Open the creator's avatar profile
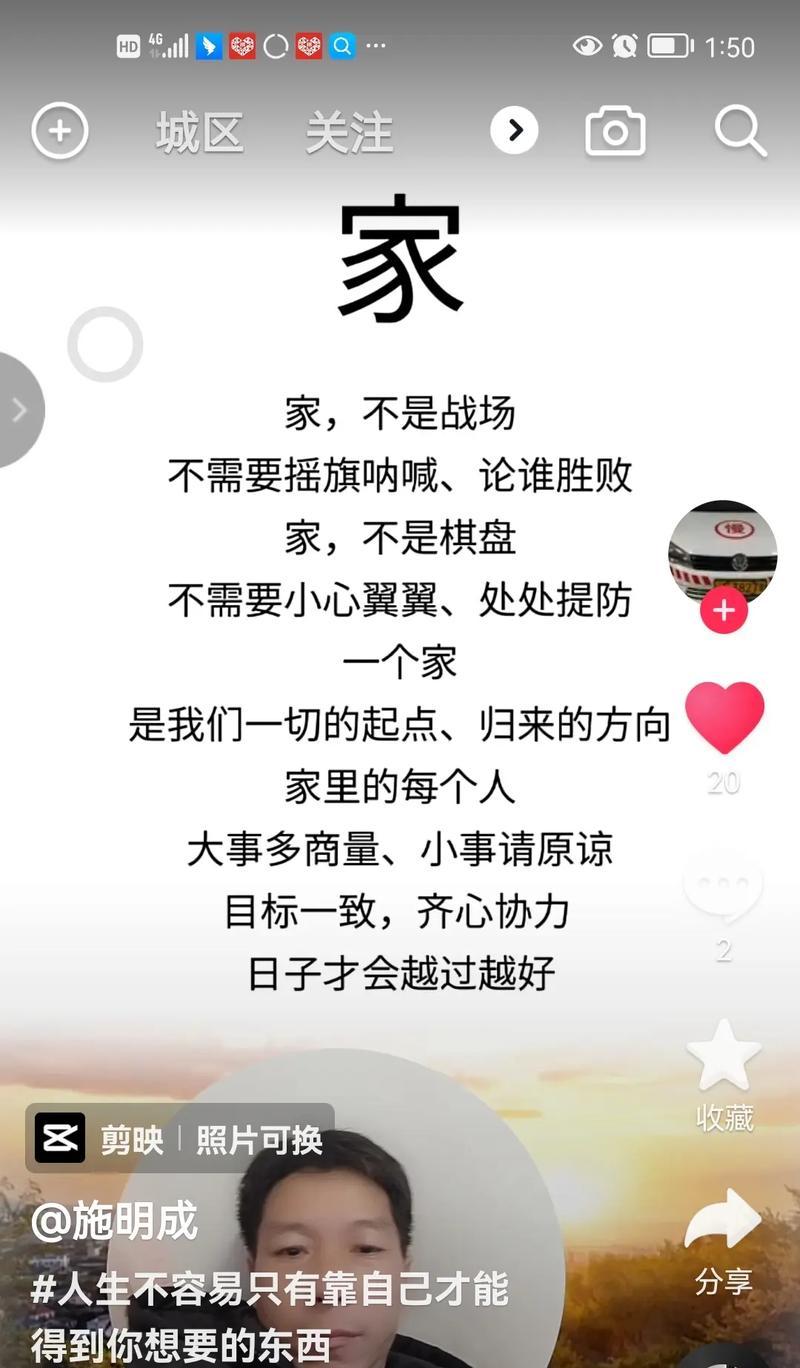Image resolution: width=800 pixels, height=1368 pixels. 722,550
